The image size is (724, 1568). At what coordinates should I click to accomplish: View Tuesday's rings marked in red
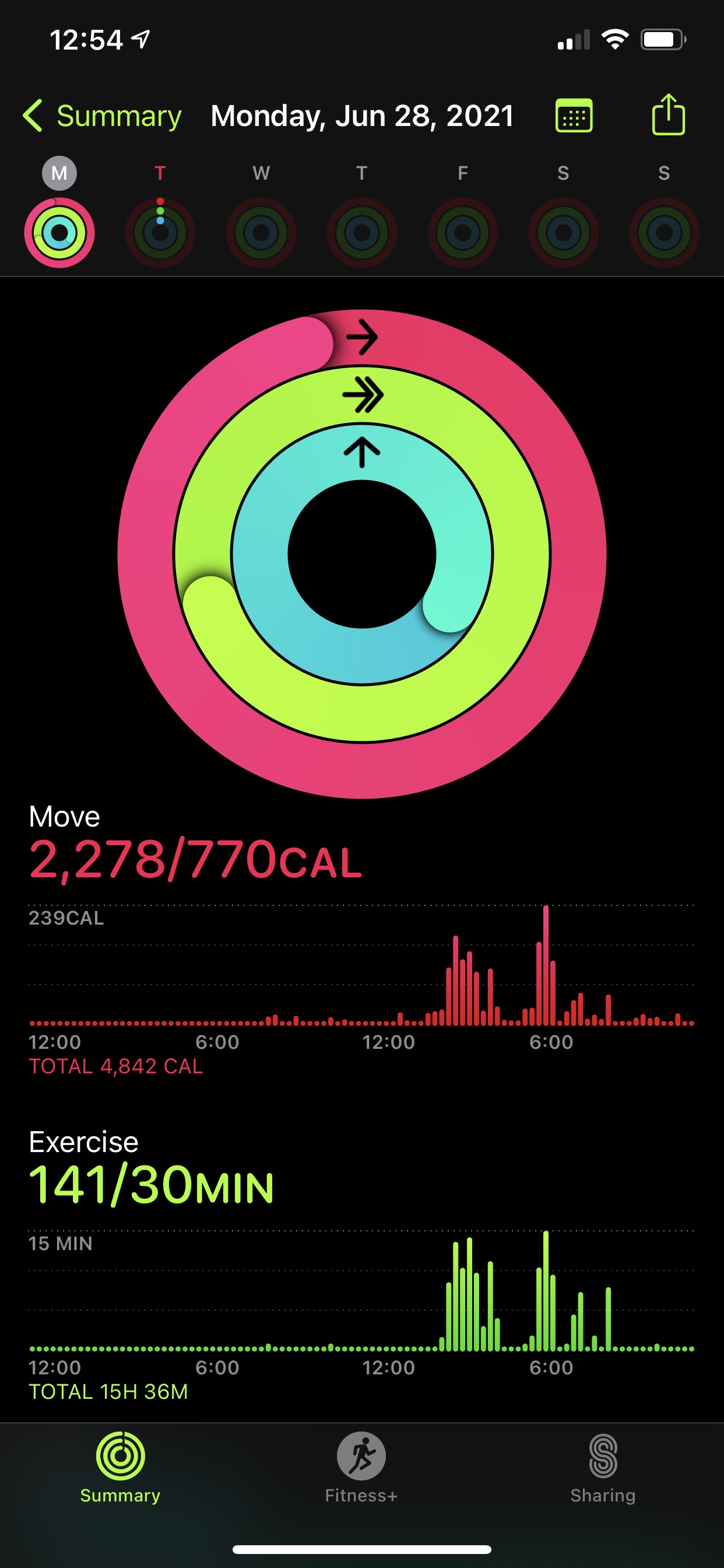160,232
